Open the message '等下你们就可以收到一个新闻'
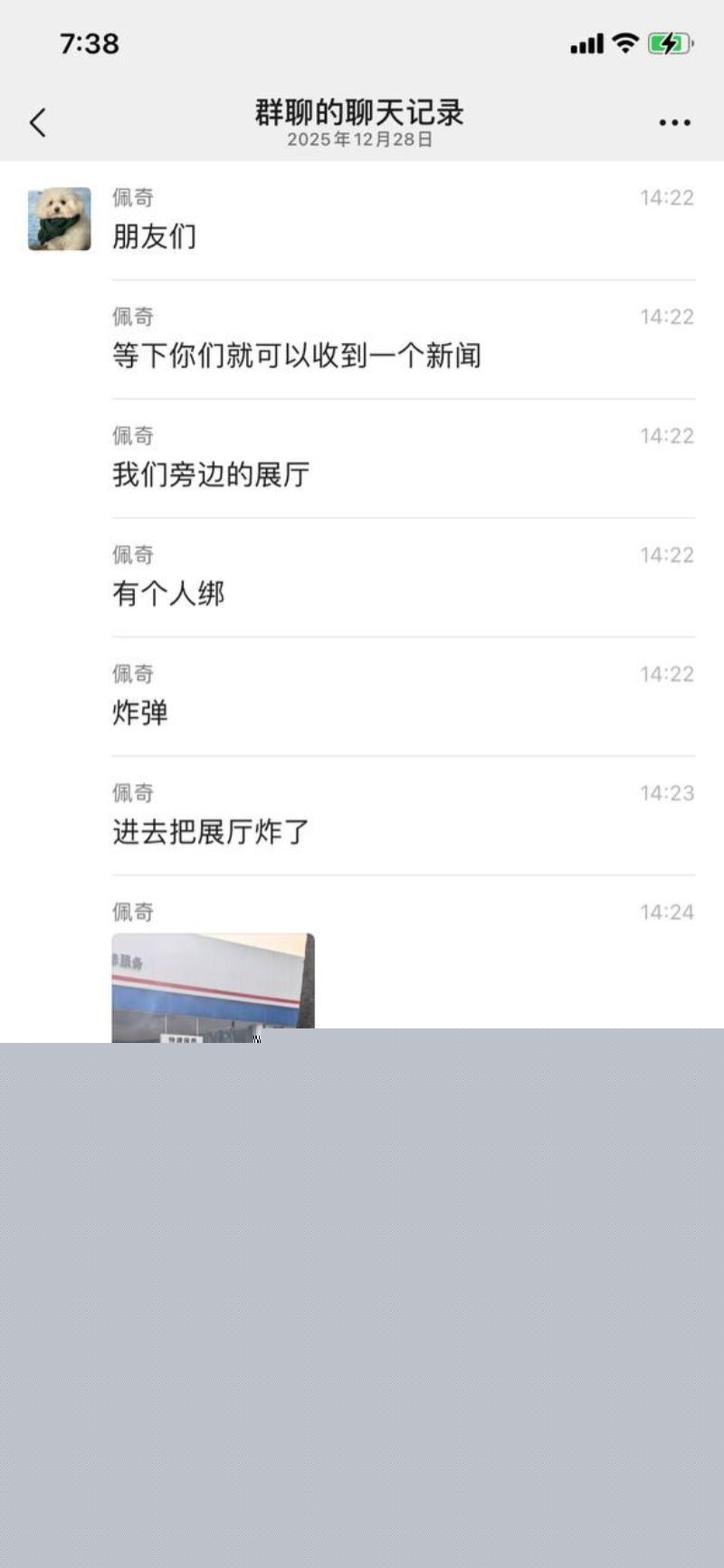This screenshot has width=724, height=1568. (x=299, y=357)
